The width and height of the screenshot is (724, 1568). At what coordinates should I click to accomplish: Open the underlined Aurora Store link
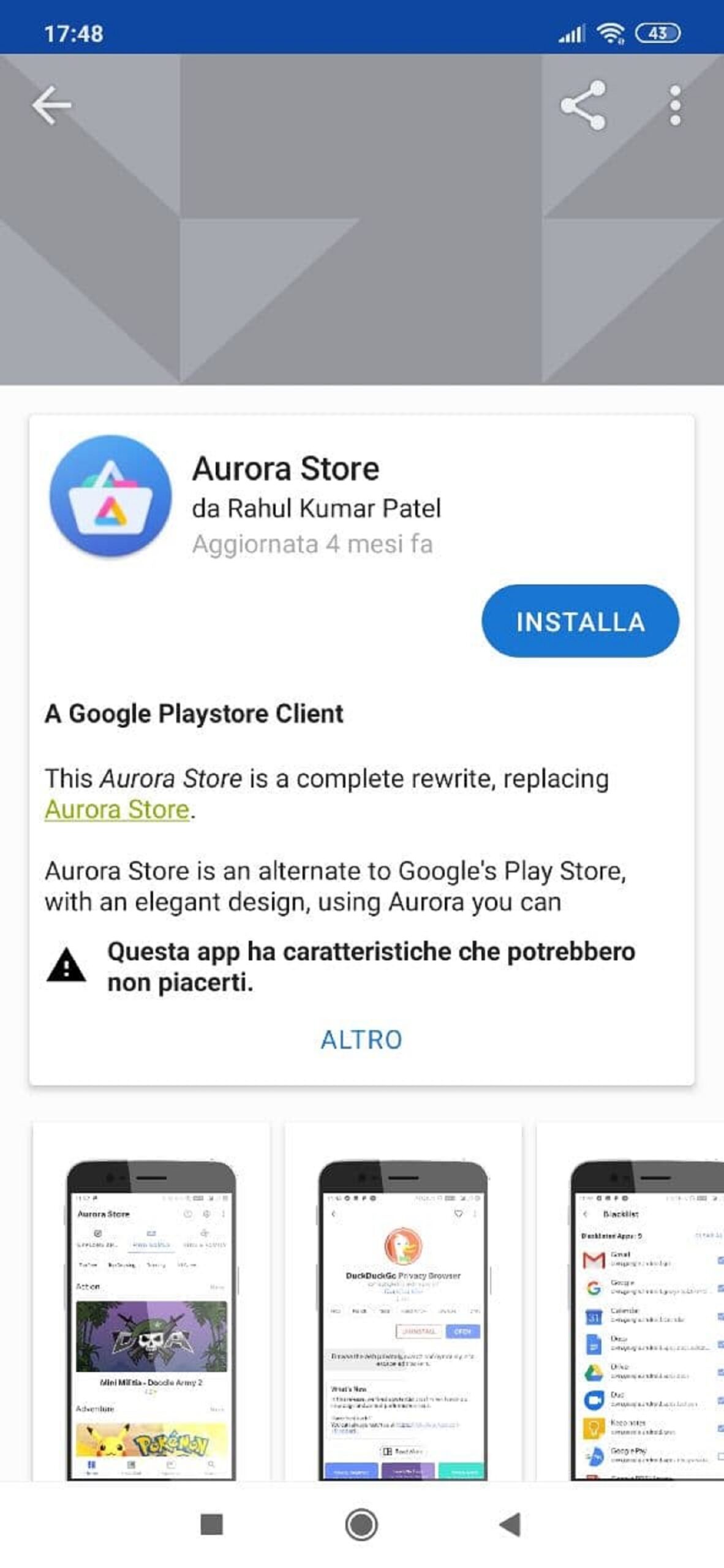pos(115,811)
